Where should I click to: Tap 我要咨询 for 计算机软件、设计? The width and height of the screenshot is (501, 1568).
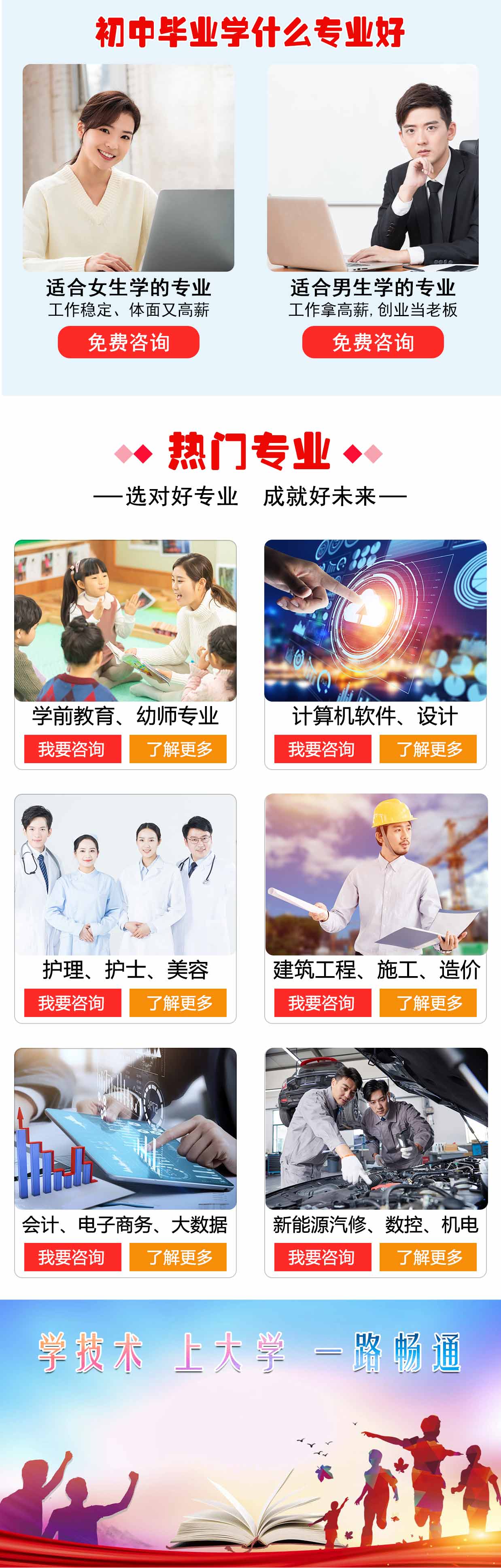(x=322, y=749)
